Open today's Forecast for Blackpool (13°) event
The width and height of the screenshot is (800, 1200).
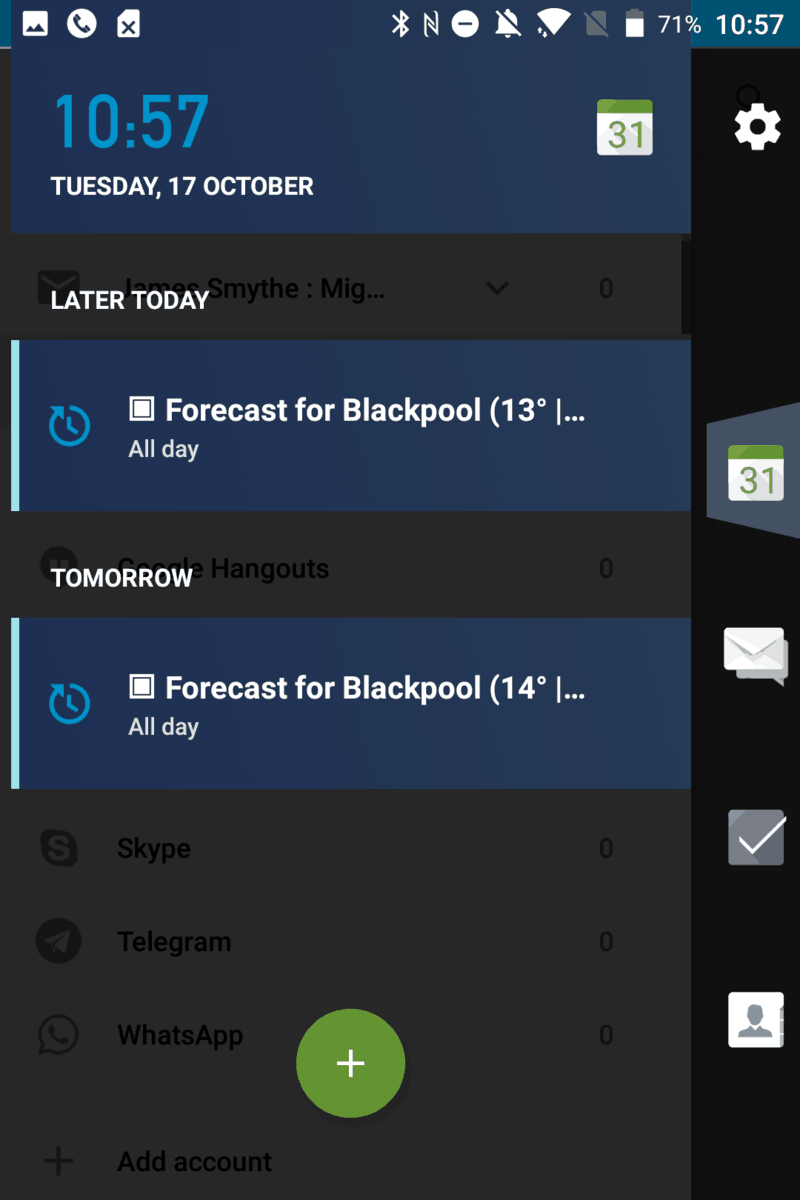pos(354,426)
